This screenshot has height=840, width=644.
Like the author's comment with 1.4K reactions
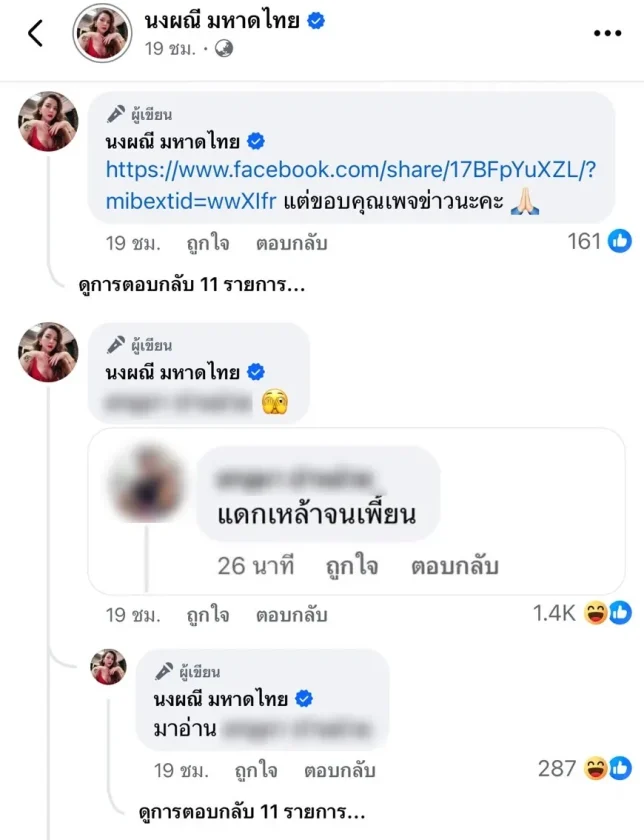206,615
